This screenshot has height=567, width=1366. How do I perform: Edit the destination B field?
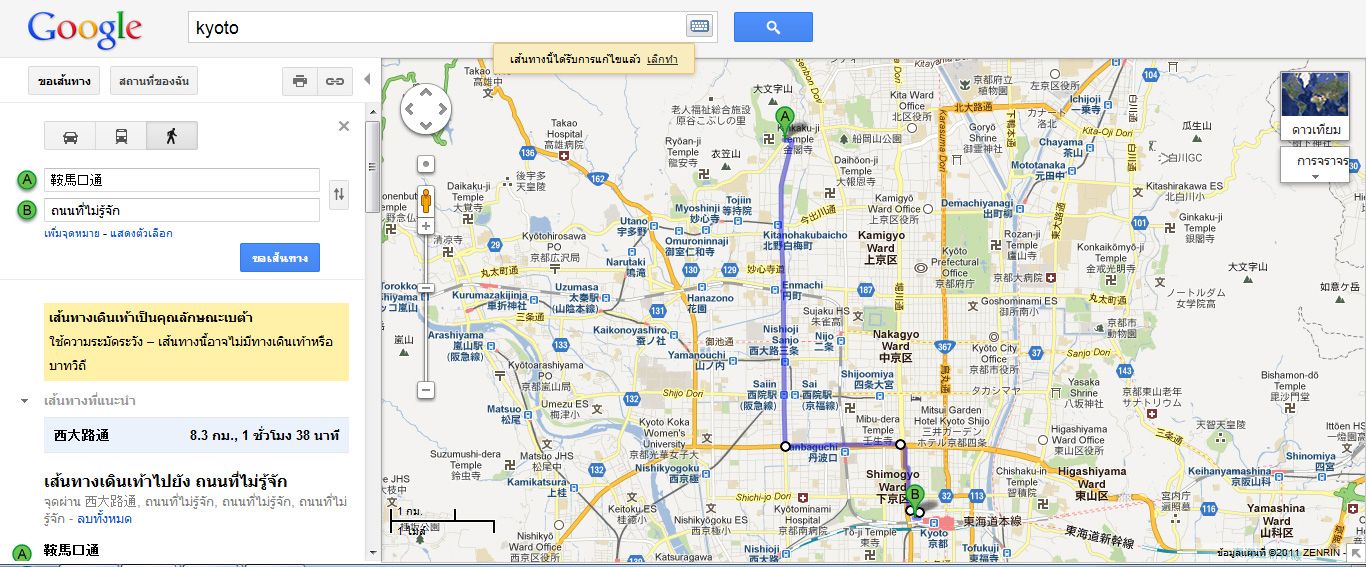181,210
